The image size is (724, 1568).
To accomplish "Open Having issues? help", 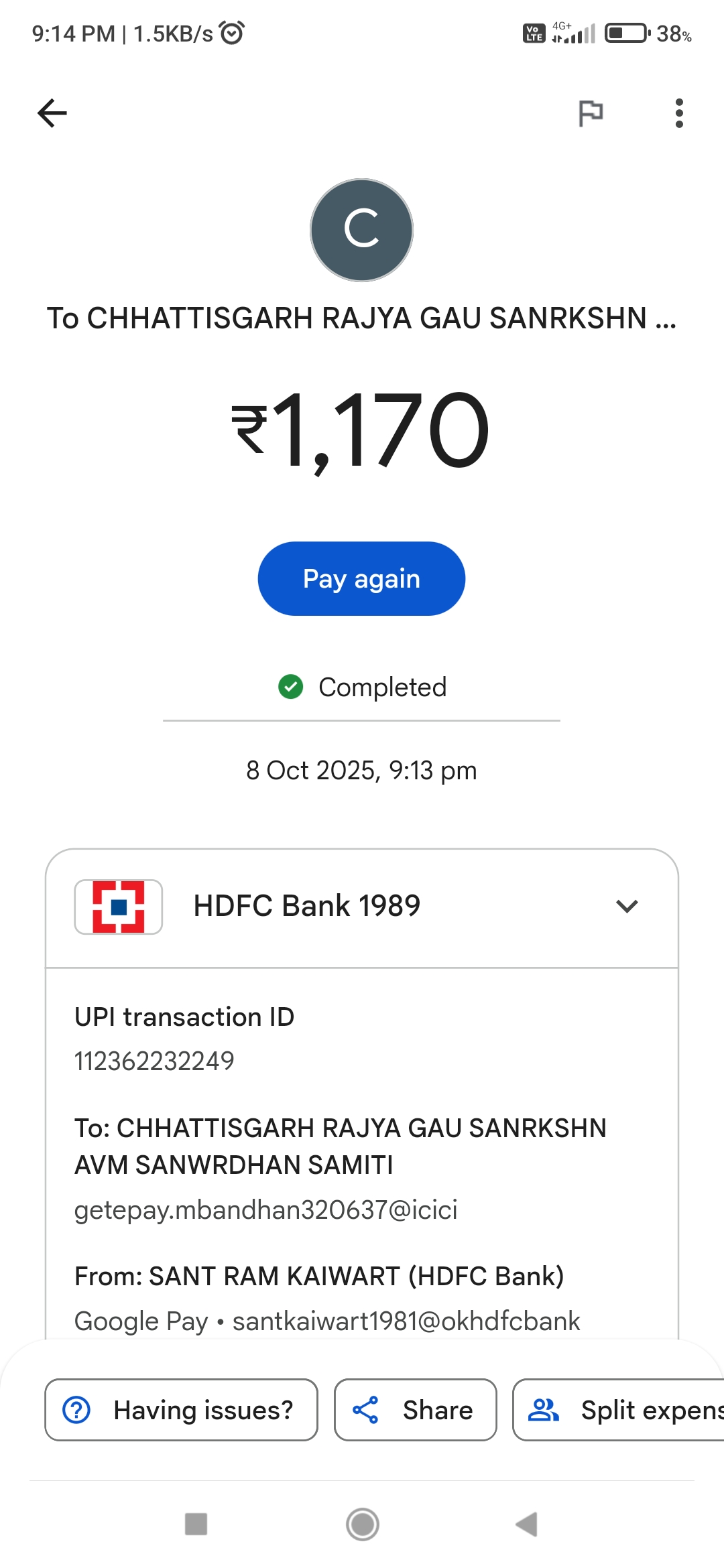I will [181, 1410].
